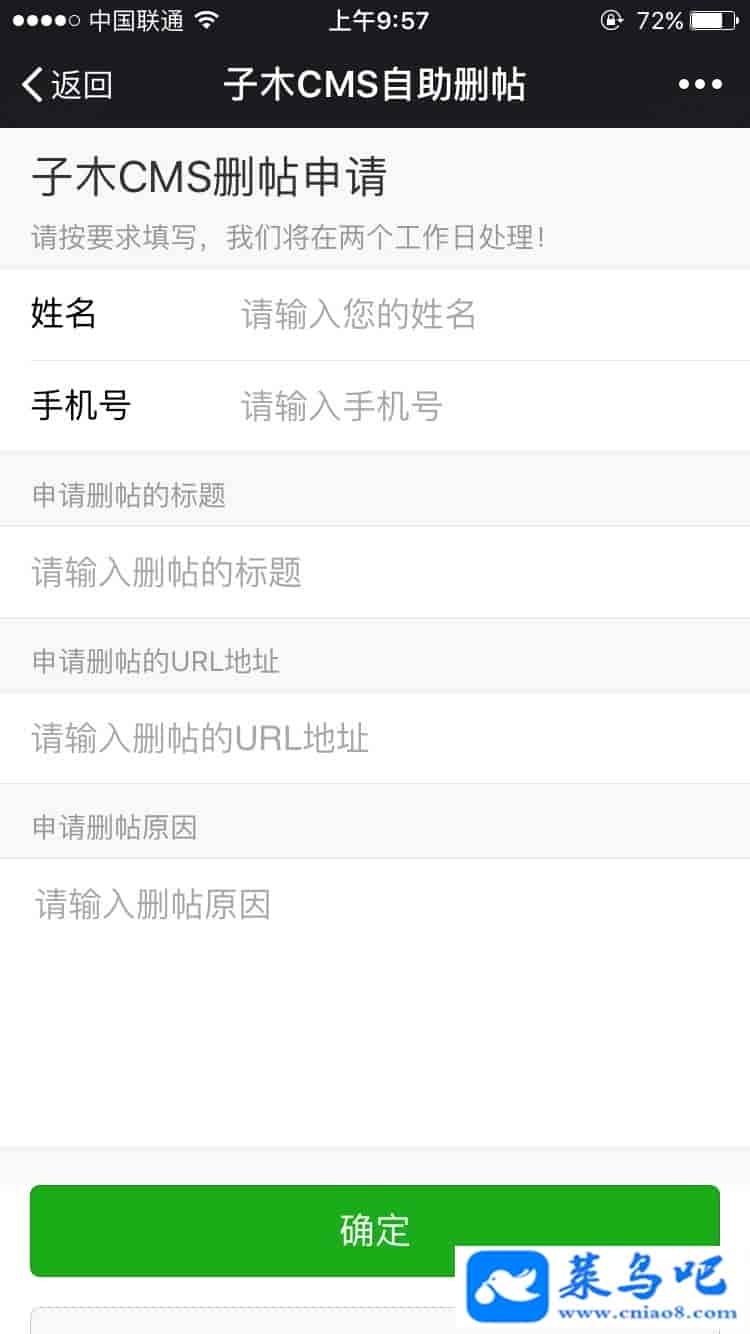Go back with the 返回 button

point(66,85)
